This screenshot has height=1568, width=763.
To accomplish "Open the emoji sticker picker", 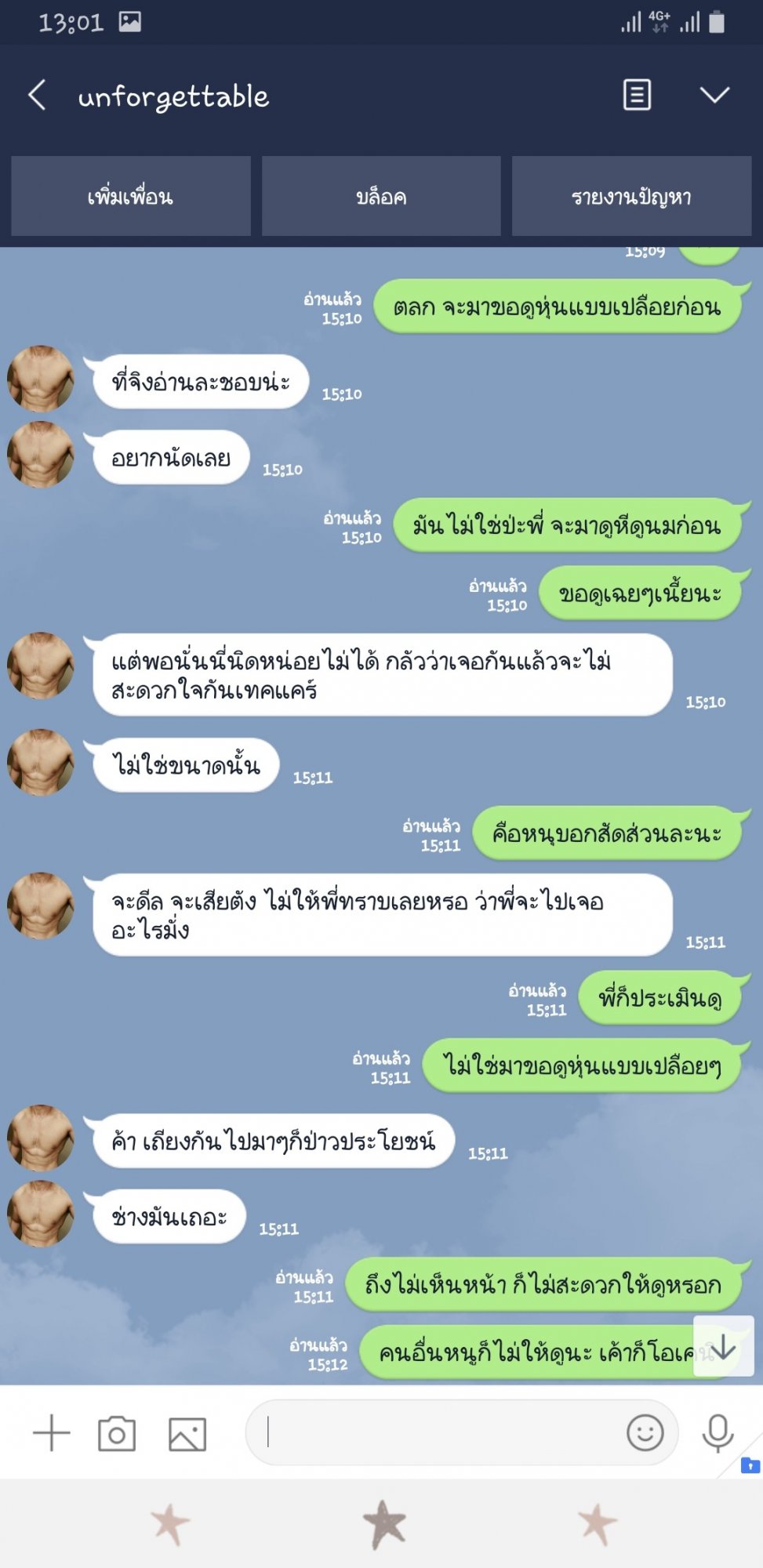I will [x=645, y=1433].
